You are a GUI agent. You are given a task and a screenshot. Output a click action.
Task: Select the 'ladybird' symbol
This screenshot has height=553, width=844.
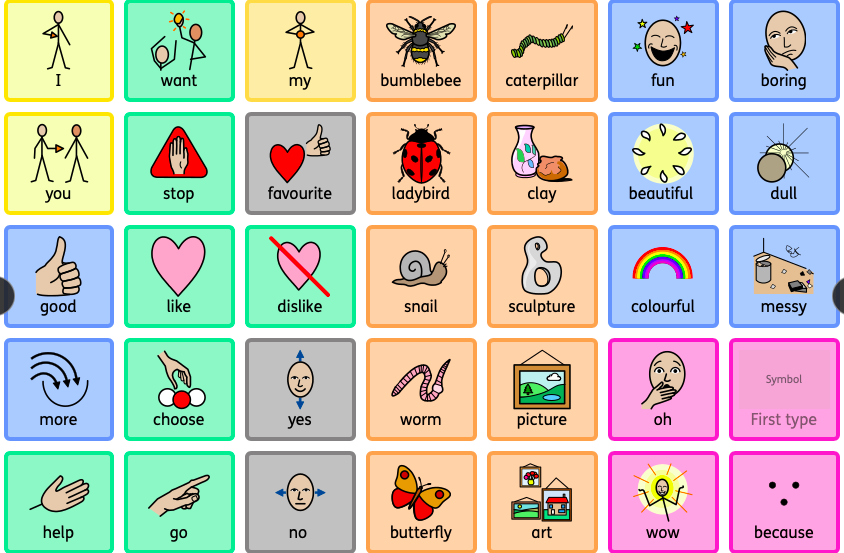pos(420,164)
